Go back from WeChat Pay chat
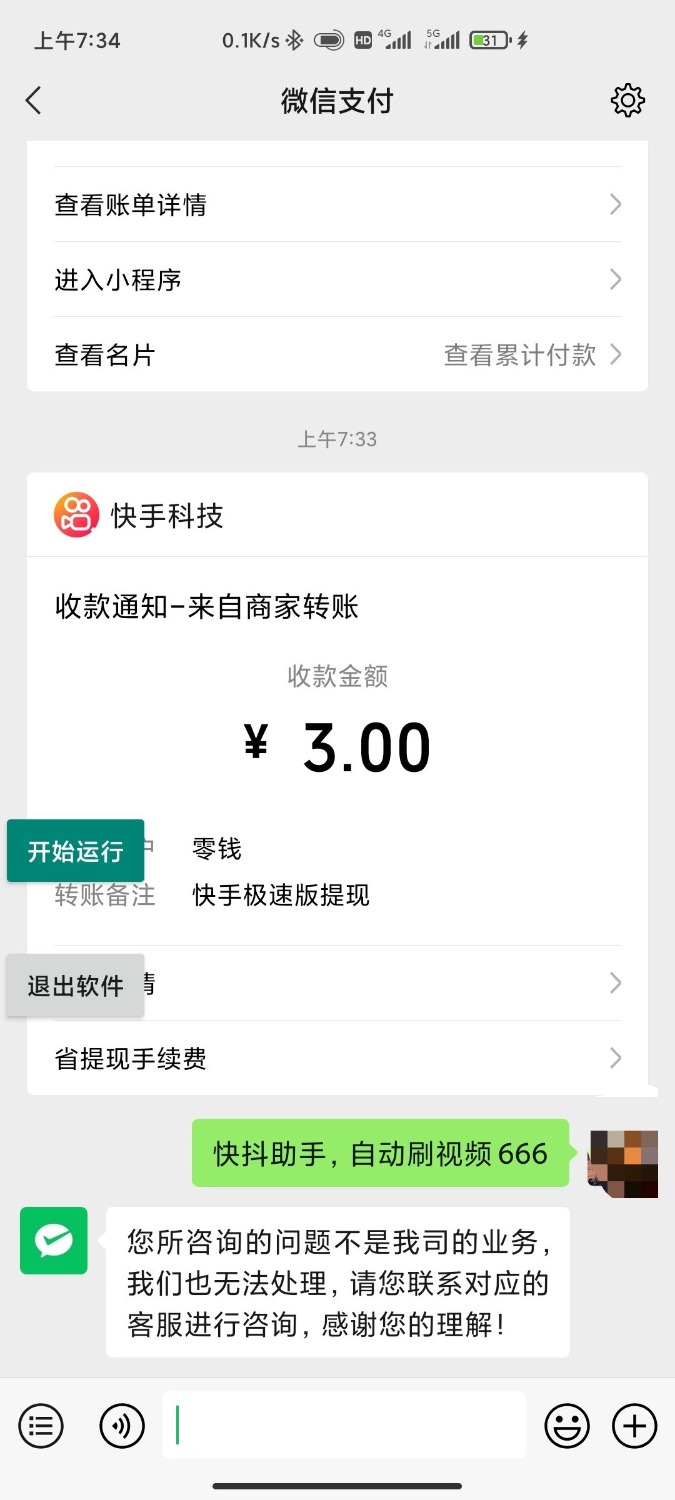 pyautogui.click(x=34, y=100)
